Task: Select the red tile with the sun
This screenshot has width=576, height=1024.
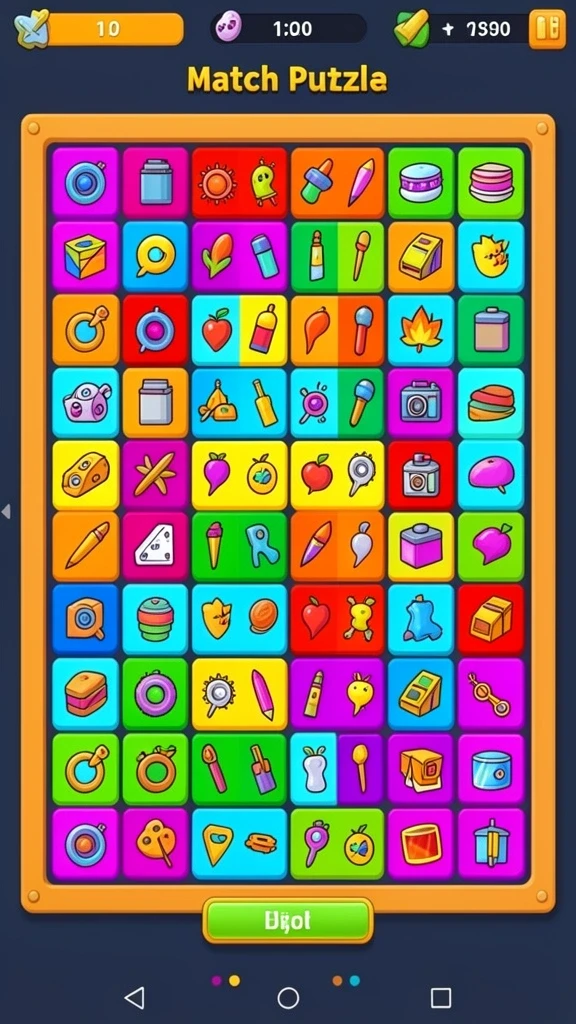Action: coord(217,182)
